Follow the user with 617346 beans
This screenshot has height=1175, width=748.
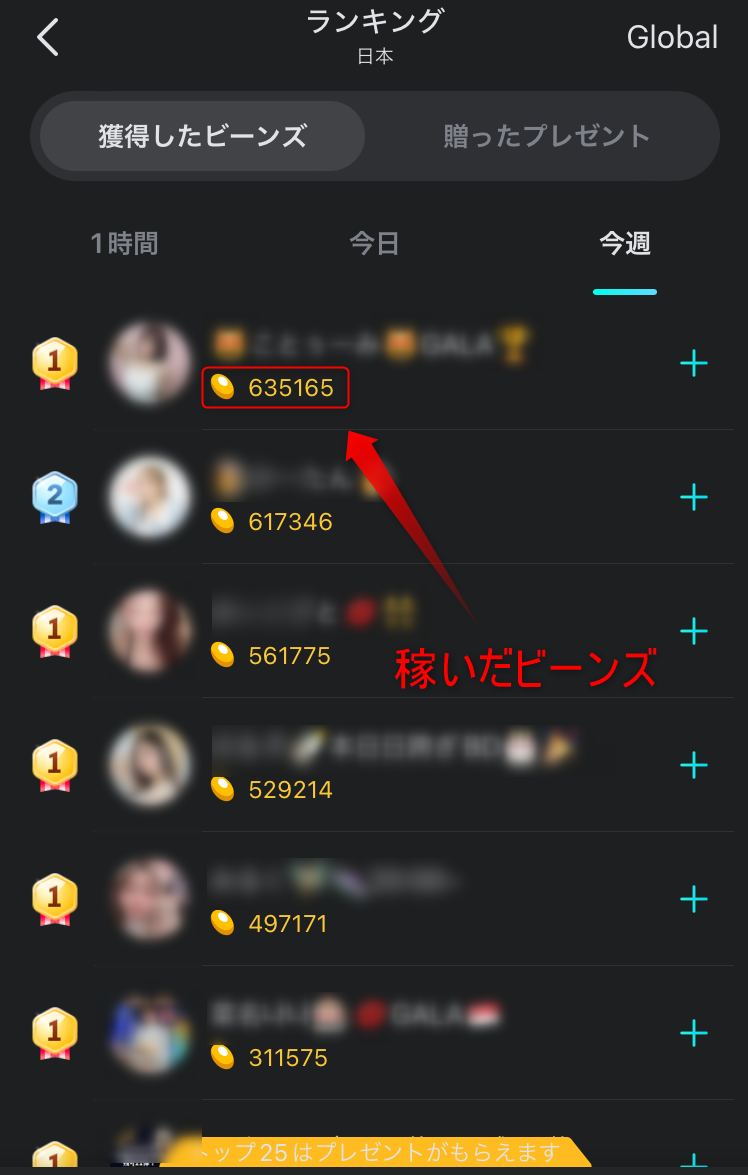(693, 497)
